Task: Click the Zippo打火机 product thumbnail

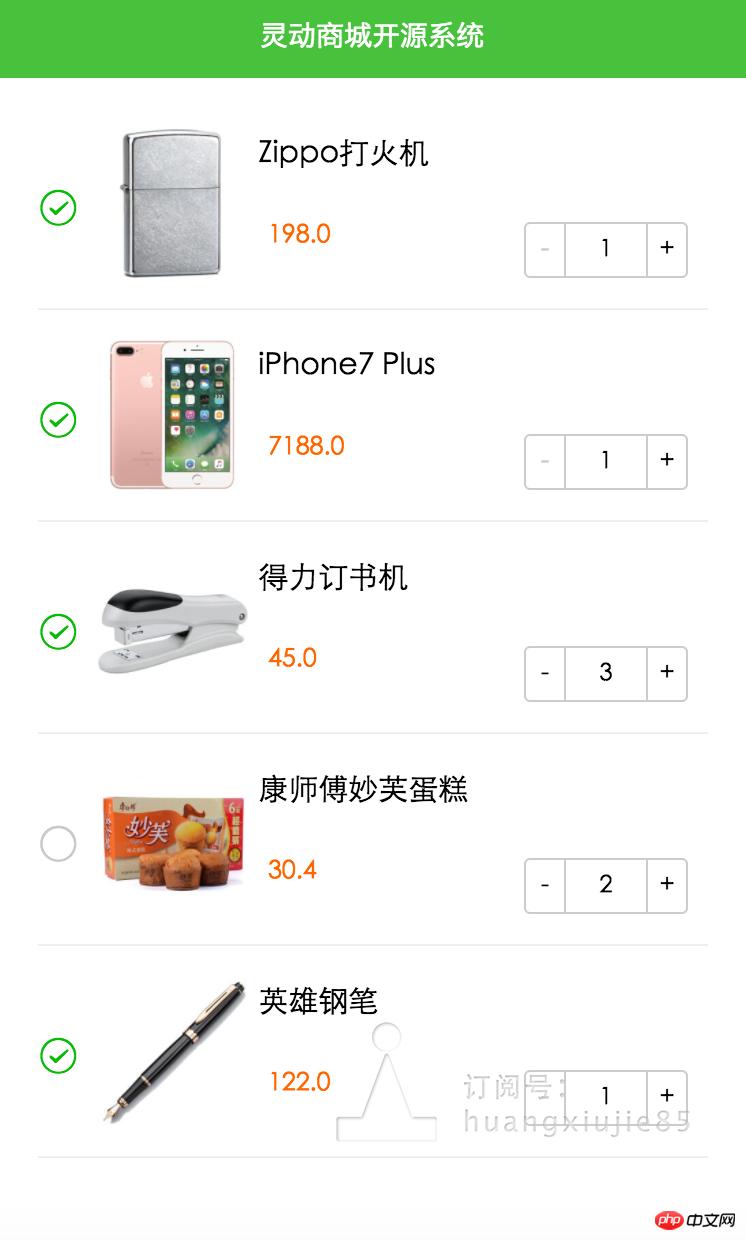Action: point(170,200)
